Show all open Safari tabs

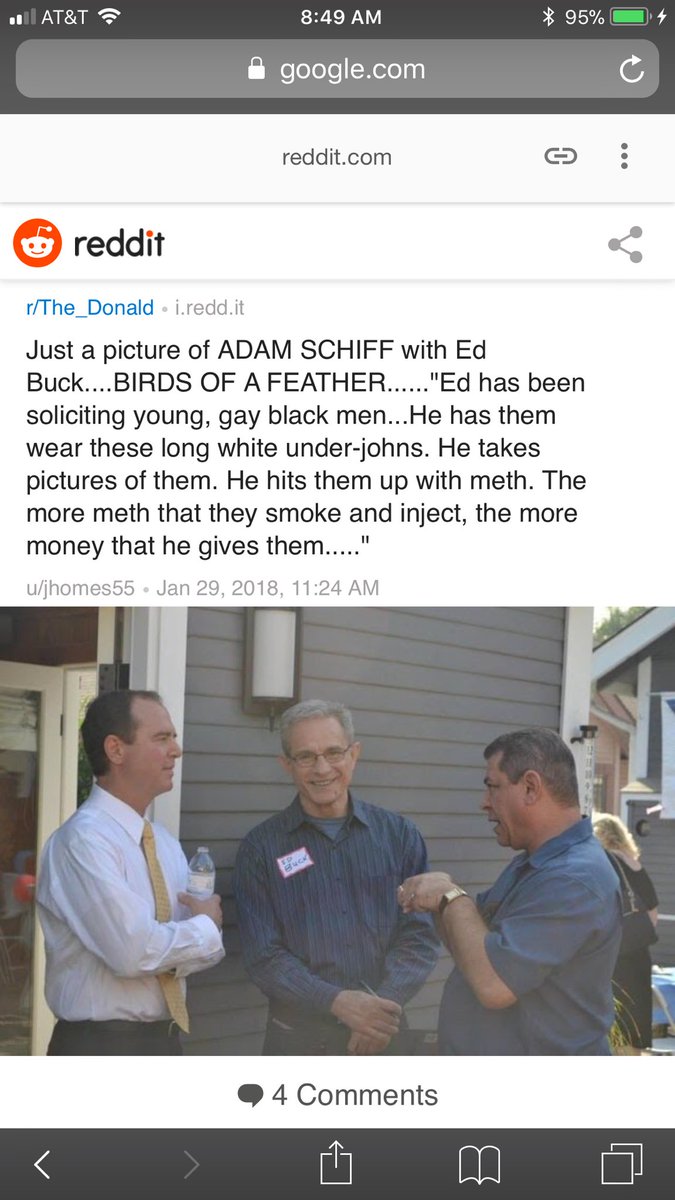click(621, 1164)
